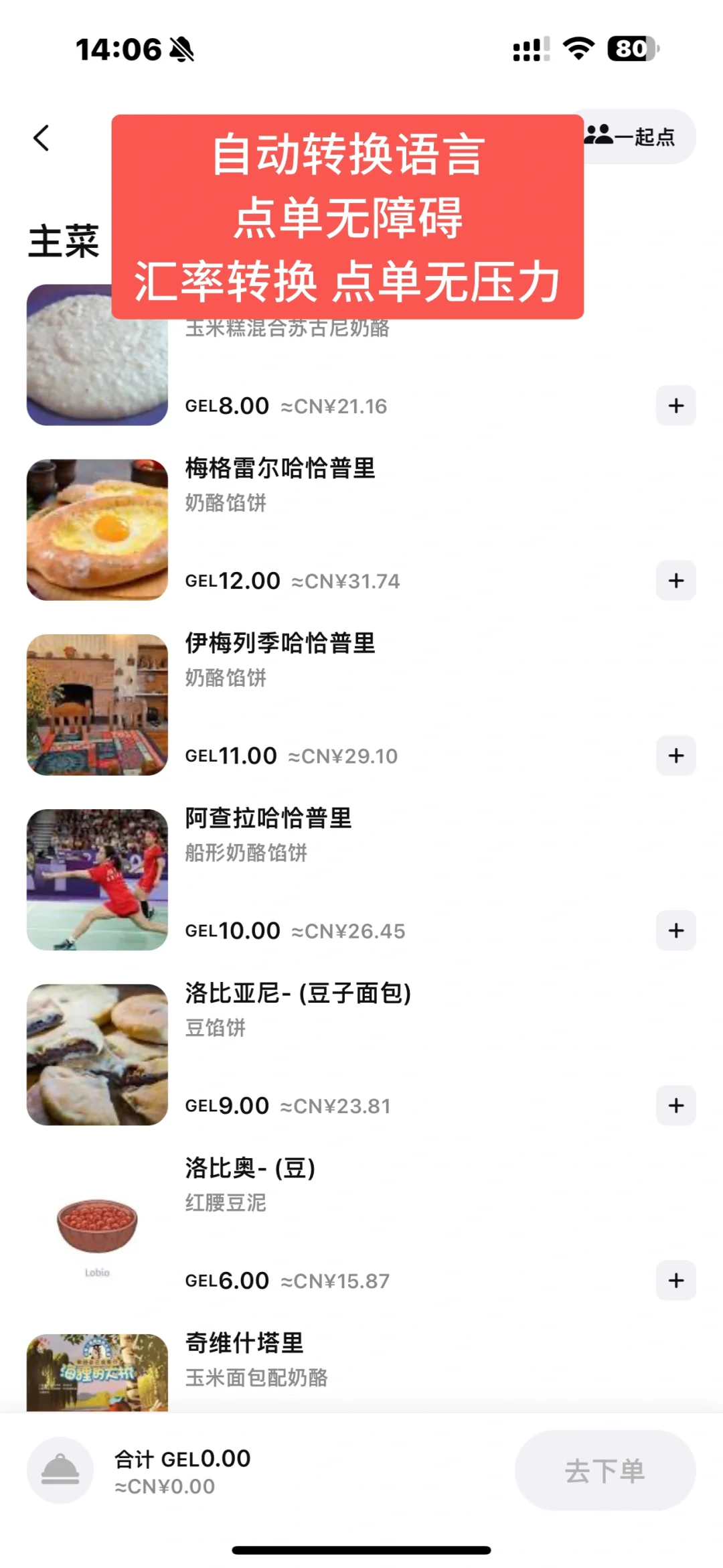Open the 奇维什塔里 dish details

[244, 1343]
